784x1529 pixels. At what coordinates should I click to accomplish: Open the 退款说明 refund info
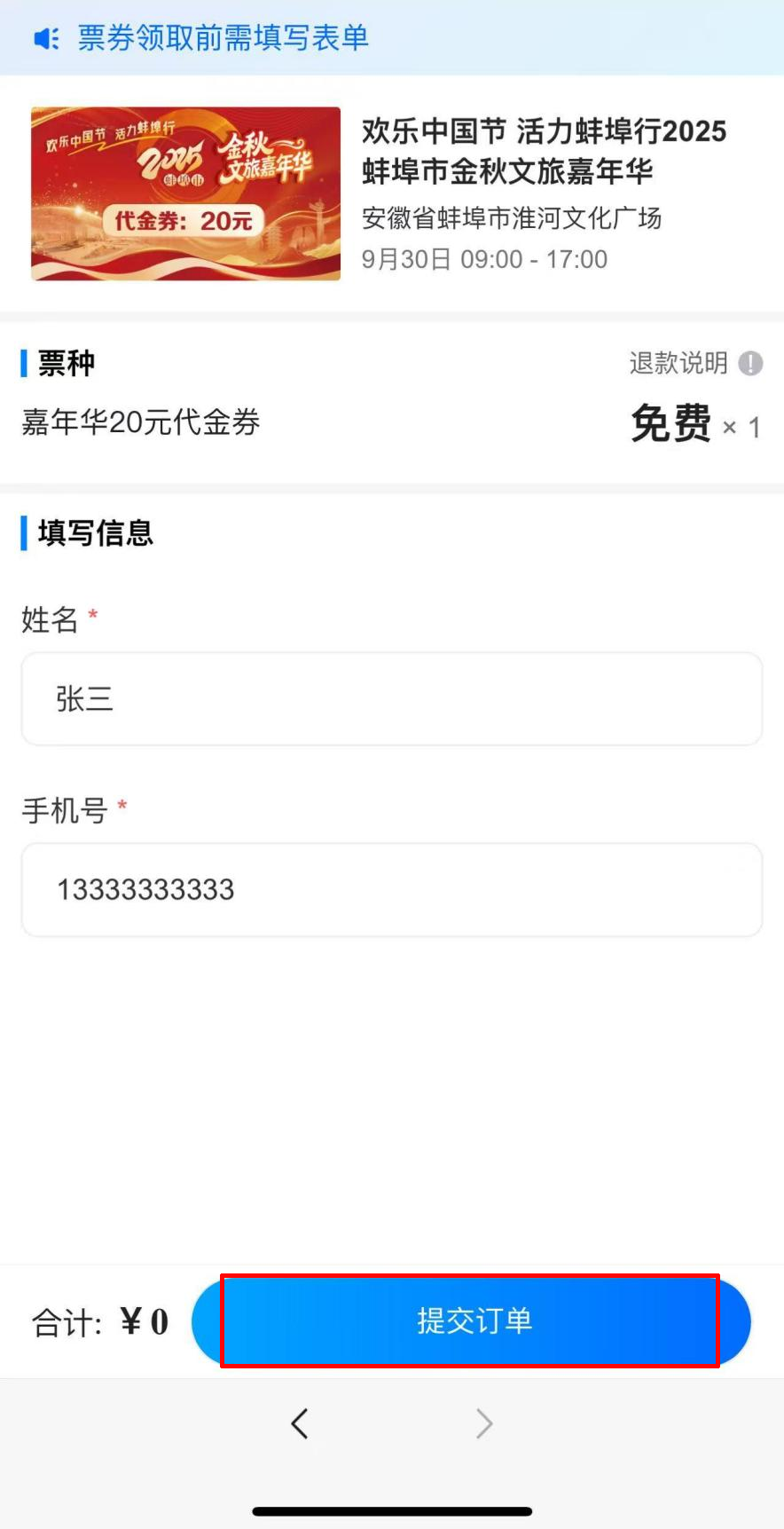(695, 363)
